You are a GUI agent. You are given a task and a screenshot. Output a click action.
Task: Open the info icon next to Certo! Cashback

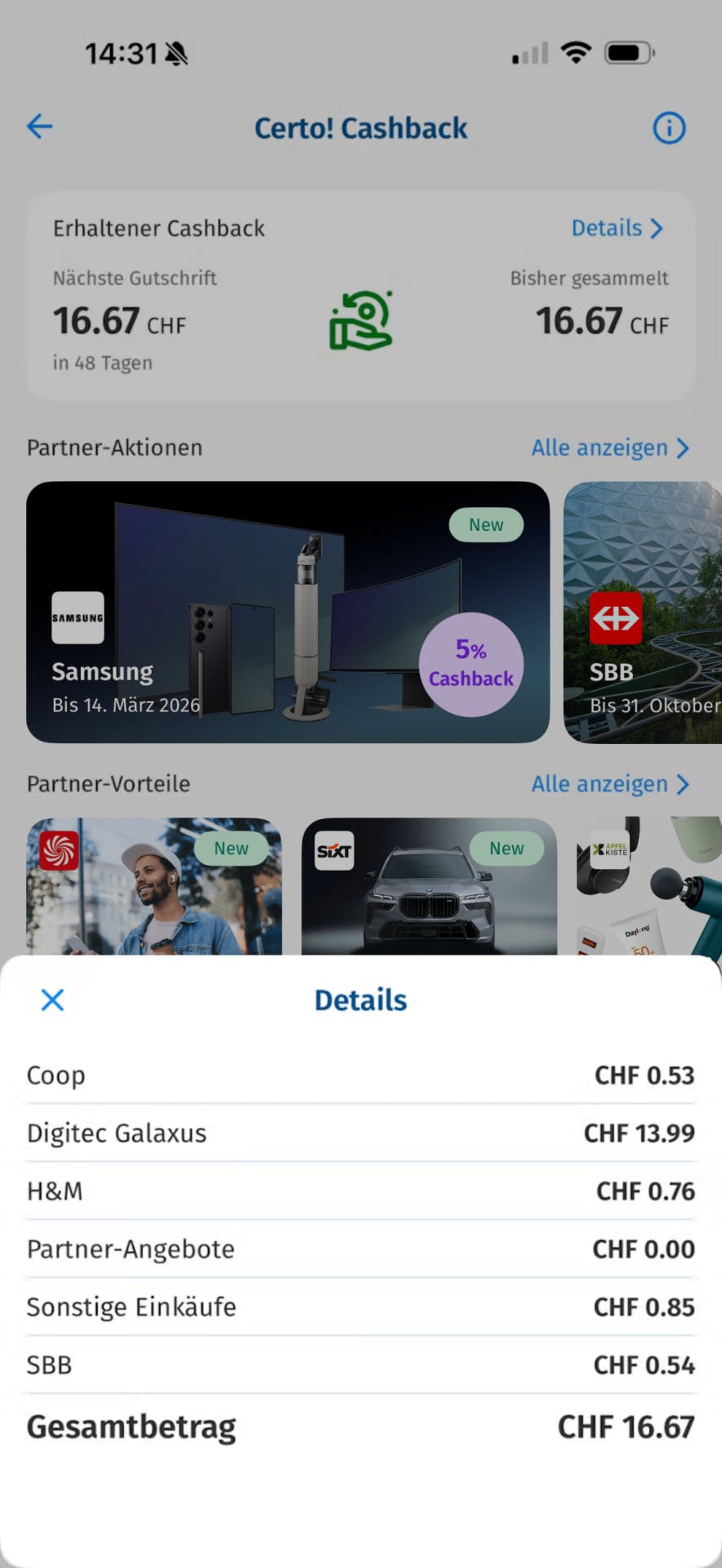(669, 127)
